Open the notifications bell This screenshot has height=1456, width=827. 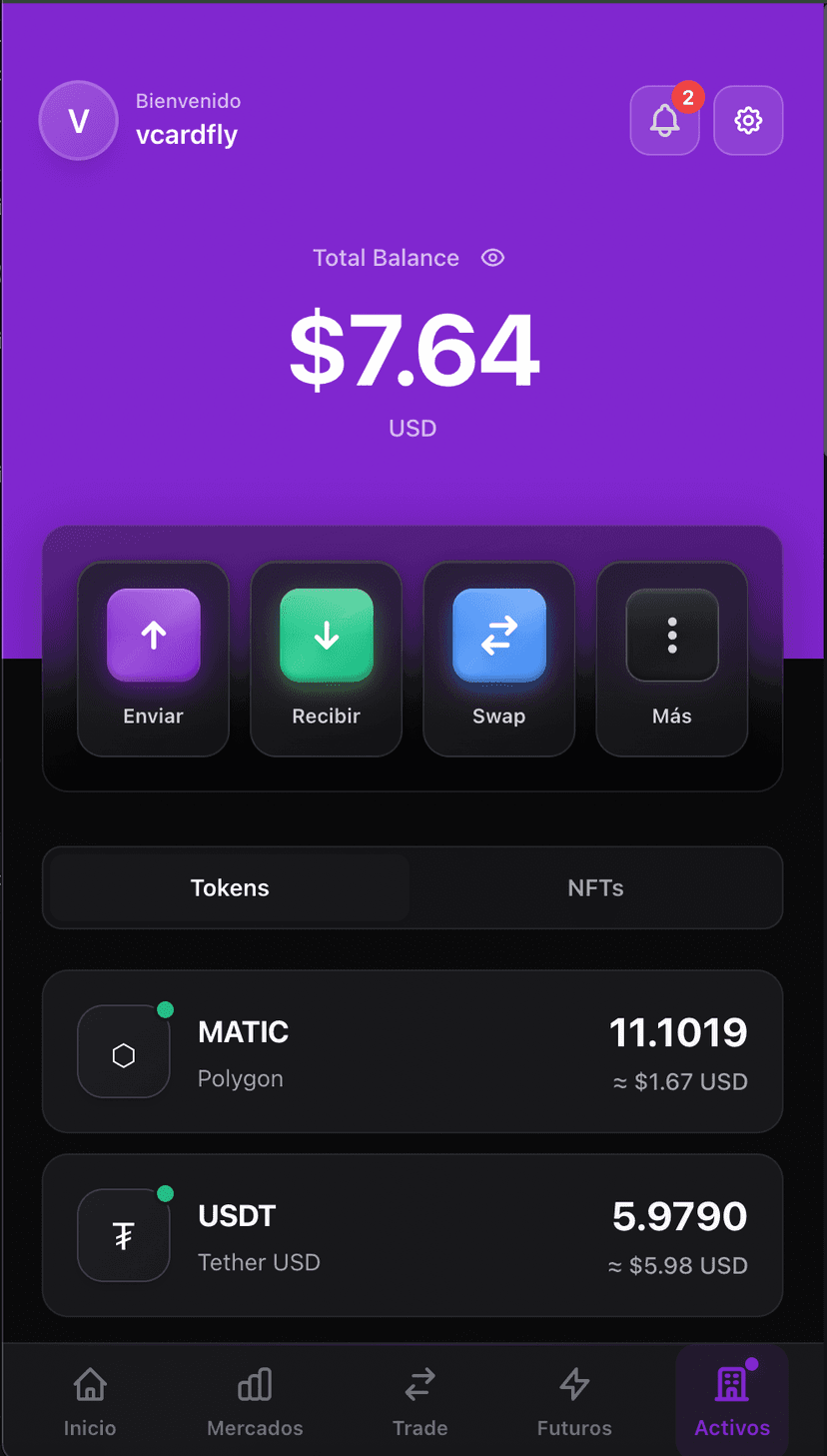(664, 121)
